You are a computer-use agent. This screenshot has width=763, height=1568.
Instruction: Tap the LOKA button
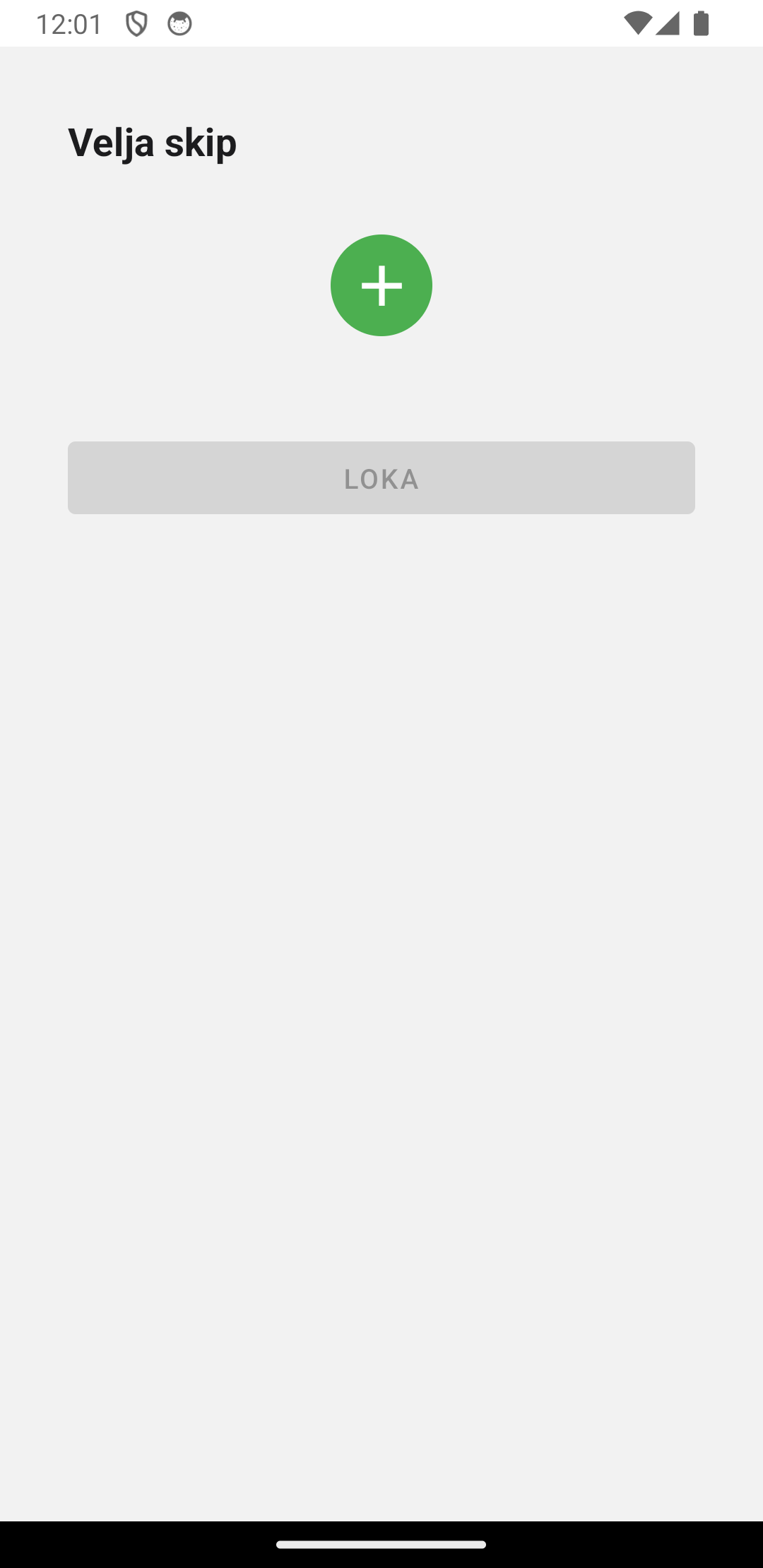(381, 478)
